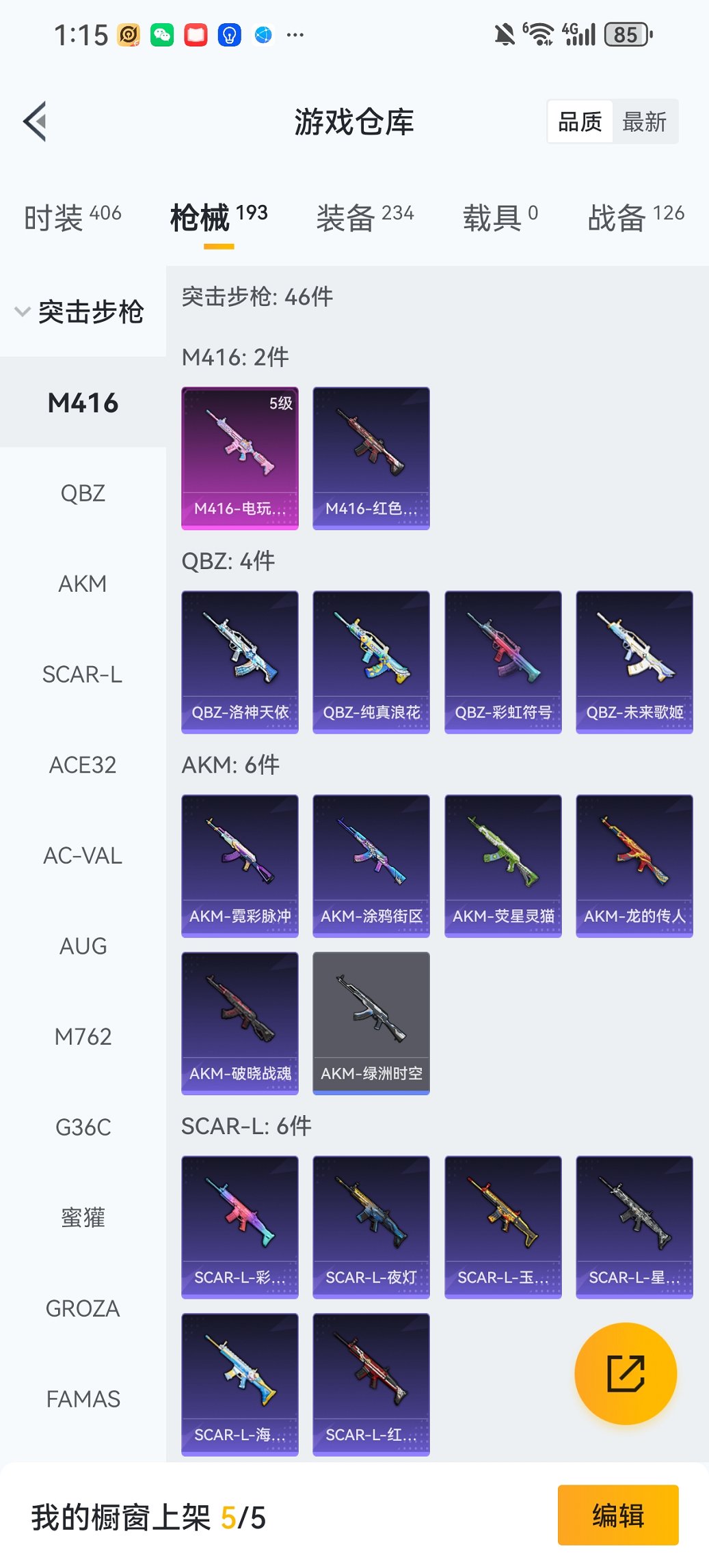This screenshot has width=709, height=1568.
Task: View the AKM-龙的传人 skin
Action: (634, 865)
